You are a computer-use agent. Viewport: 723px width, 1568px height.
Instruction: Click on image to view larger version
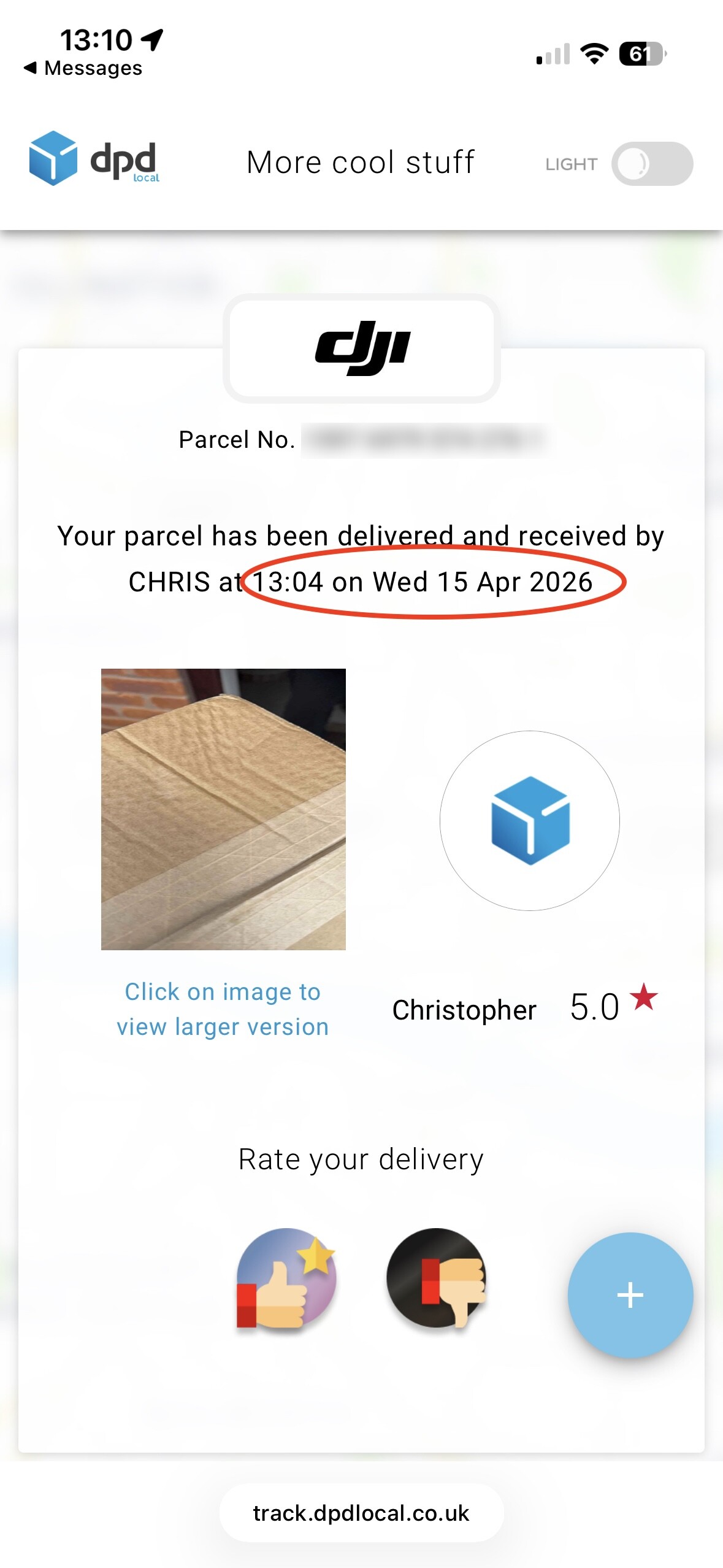[x=223, y=1009]
